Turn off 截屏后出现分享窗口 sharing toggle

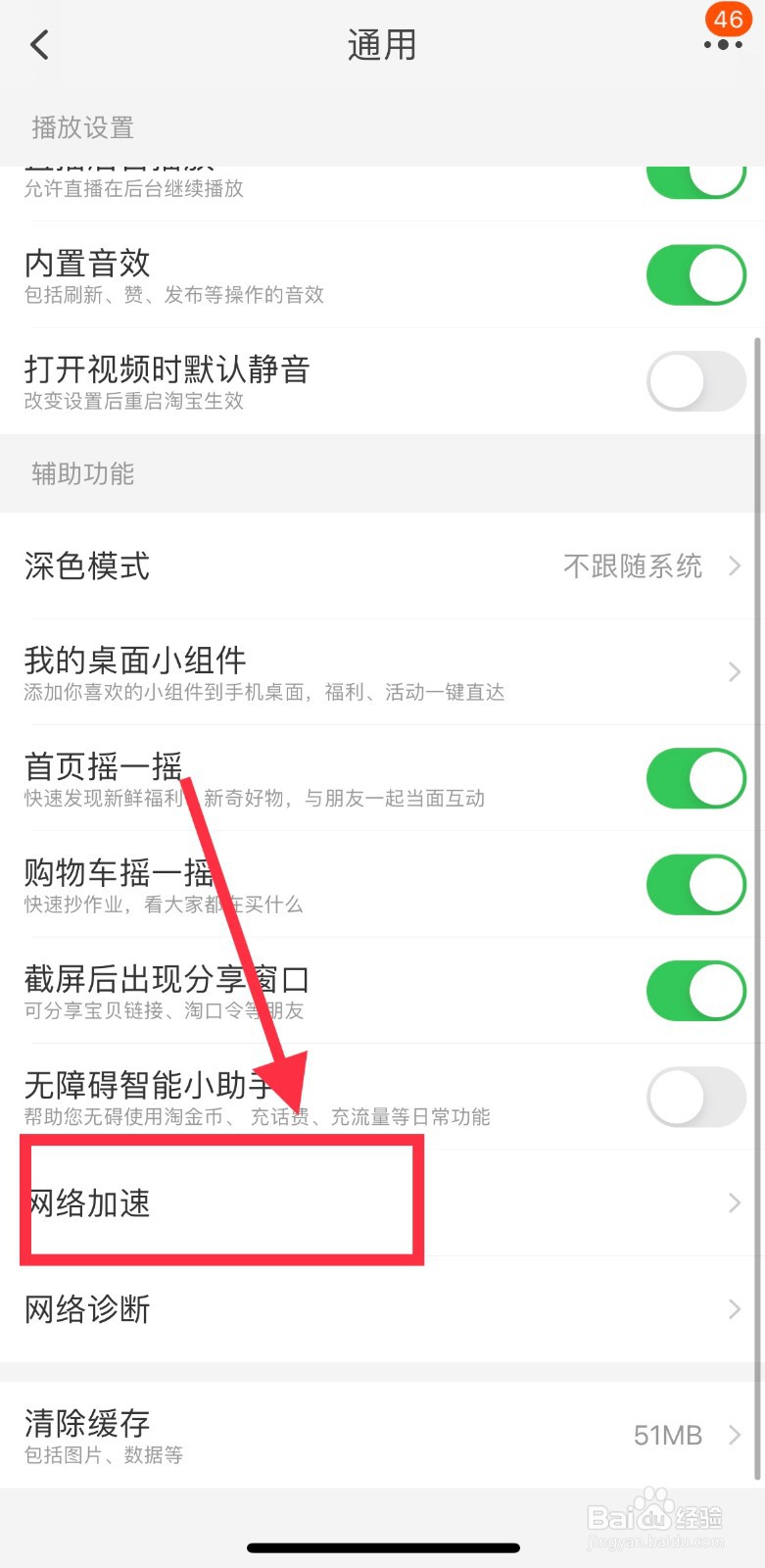click(695, 991)
